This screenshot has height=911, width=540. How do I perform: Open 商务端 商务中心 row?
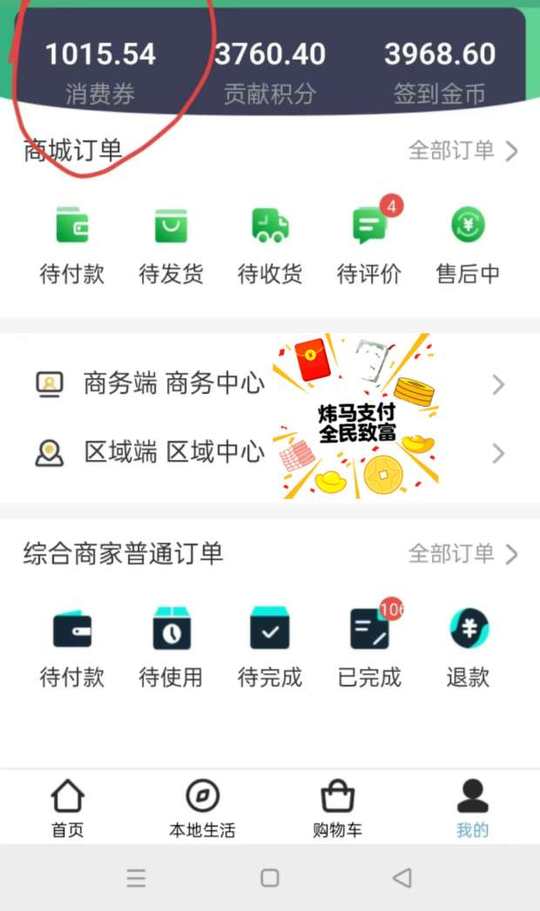pos(270,384)
